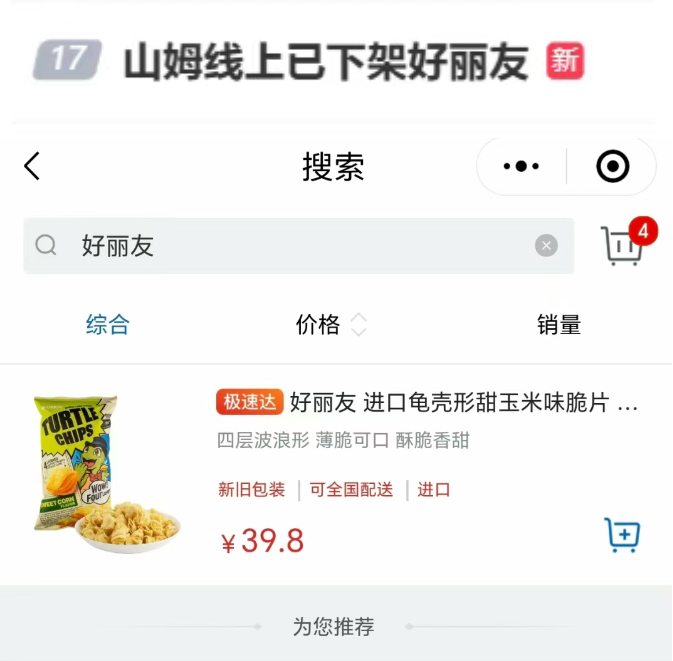The image size is (673, 661).
Task: Open the shopping cart with 4 items
Action: coord(624,245)
